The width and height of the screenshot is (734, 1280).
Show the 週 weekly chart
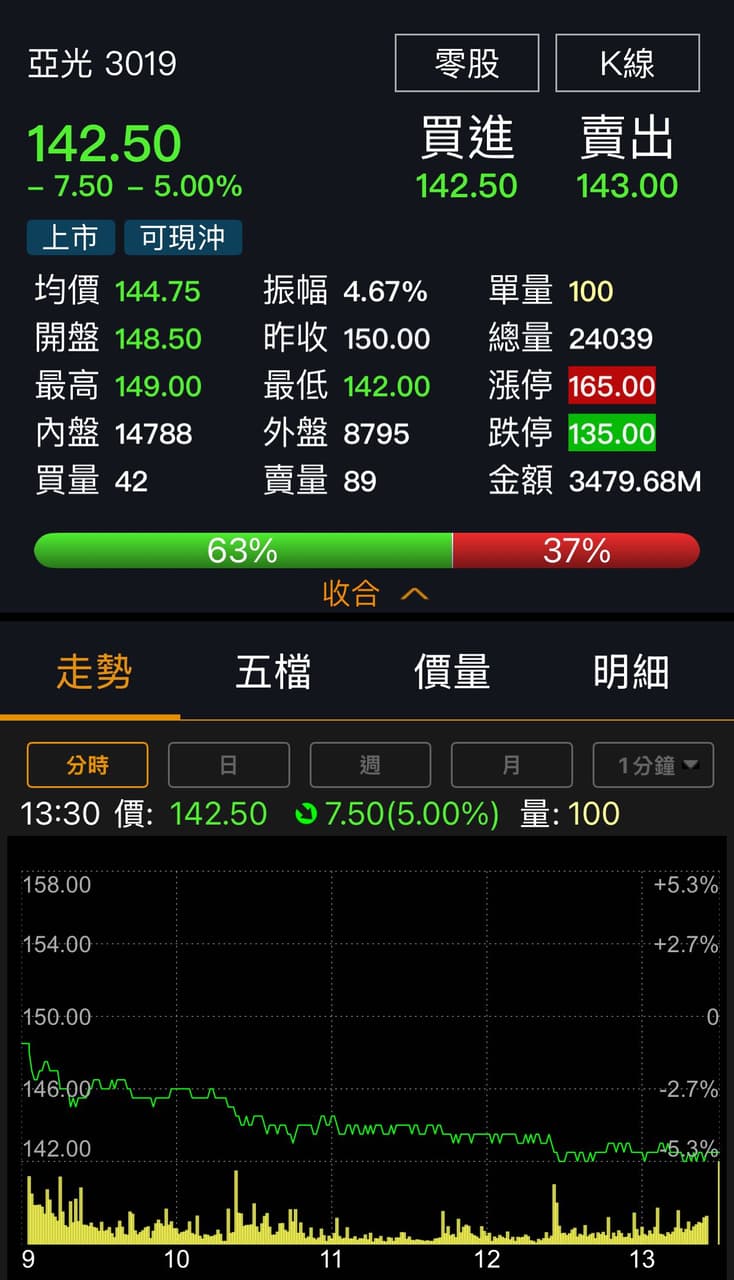[x=370, y=765]
